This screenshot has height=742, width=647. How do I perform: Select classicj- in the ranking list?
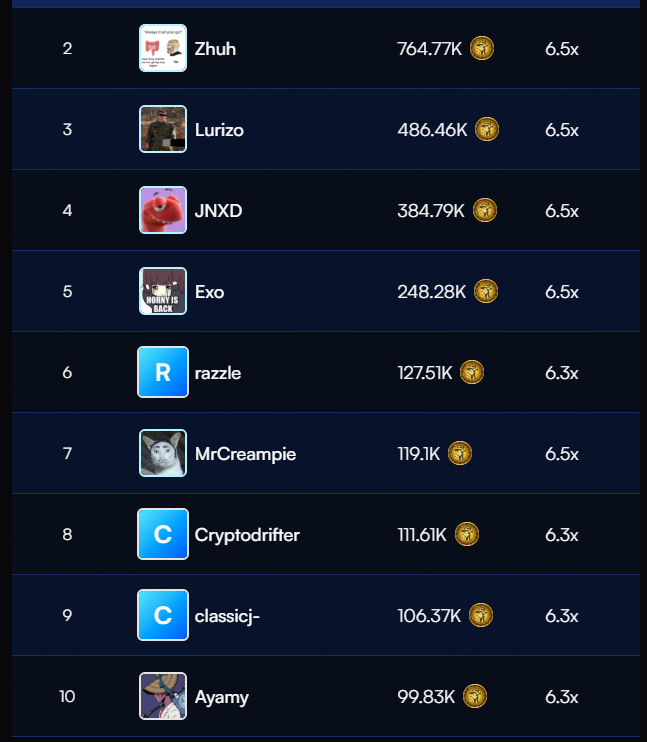coord(227,616)
